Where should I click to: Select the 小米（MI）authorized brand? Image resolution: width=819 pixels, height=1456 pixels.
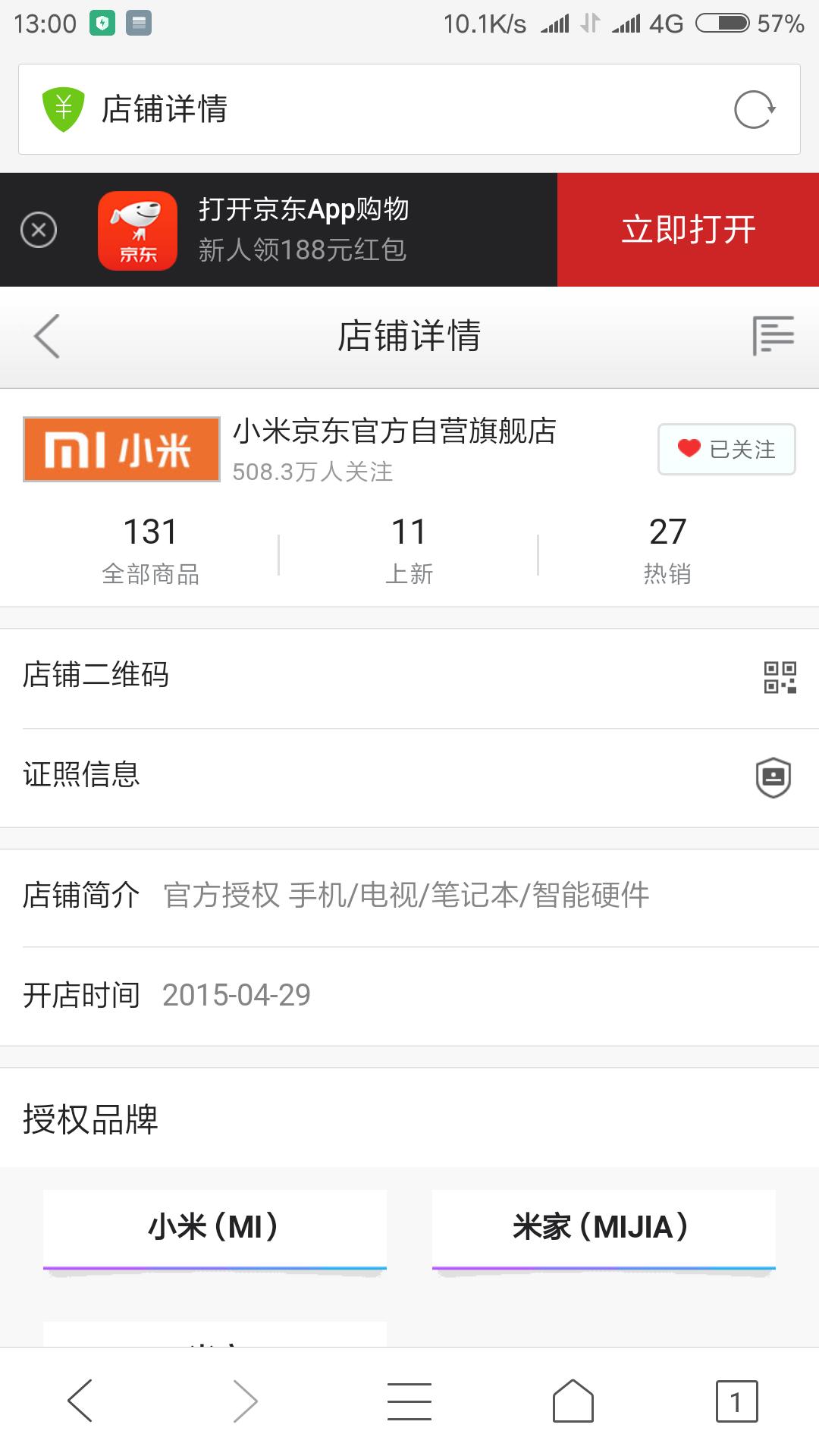click(215, 1227)
